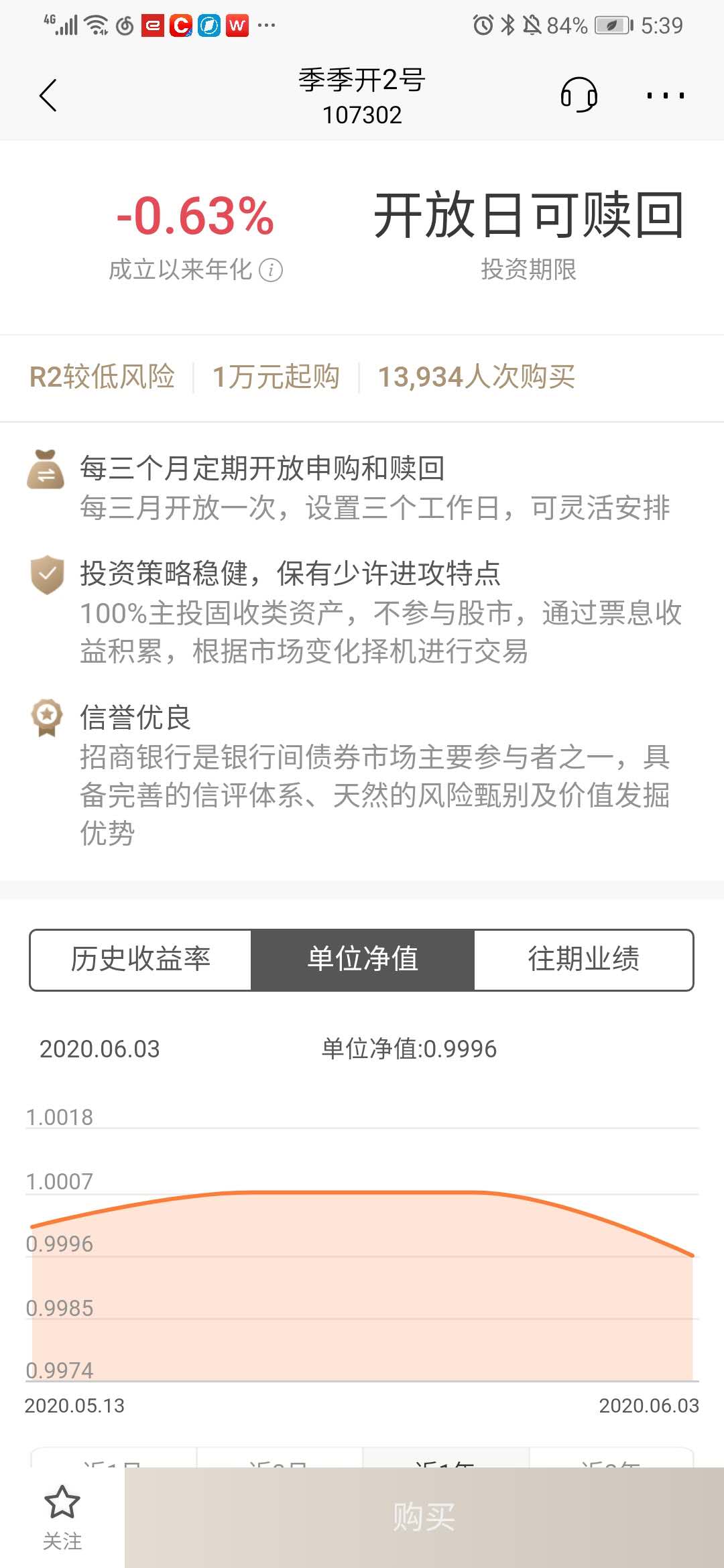The height and width of the screenshot is (1568, 724).
Task: Select the 单位净值 tab
Action: pos(363,960)
